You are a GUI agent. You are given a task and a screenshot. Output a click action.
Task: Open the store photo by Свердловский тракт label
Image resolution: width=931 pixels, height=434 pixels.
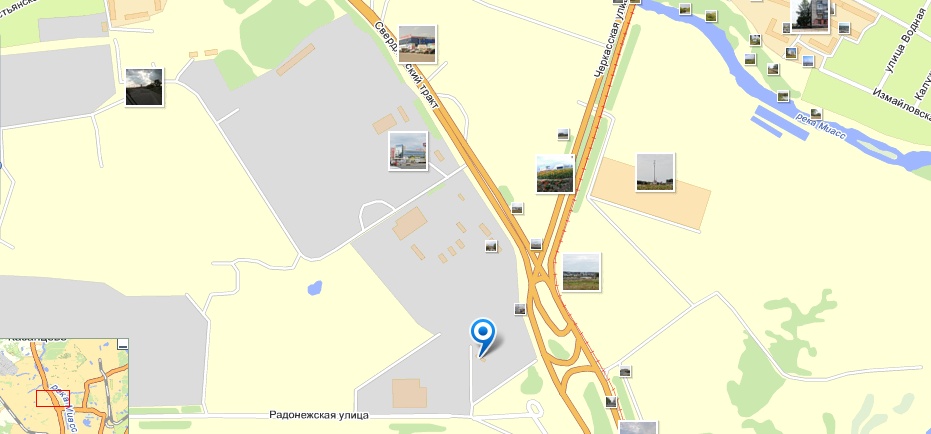tap(417, 44)
